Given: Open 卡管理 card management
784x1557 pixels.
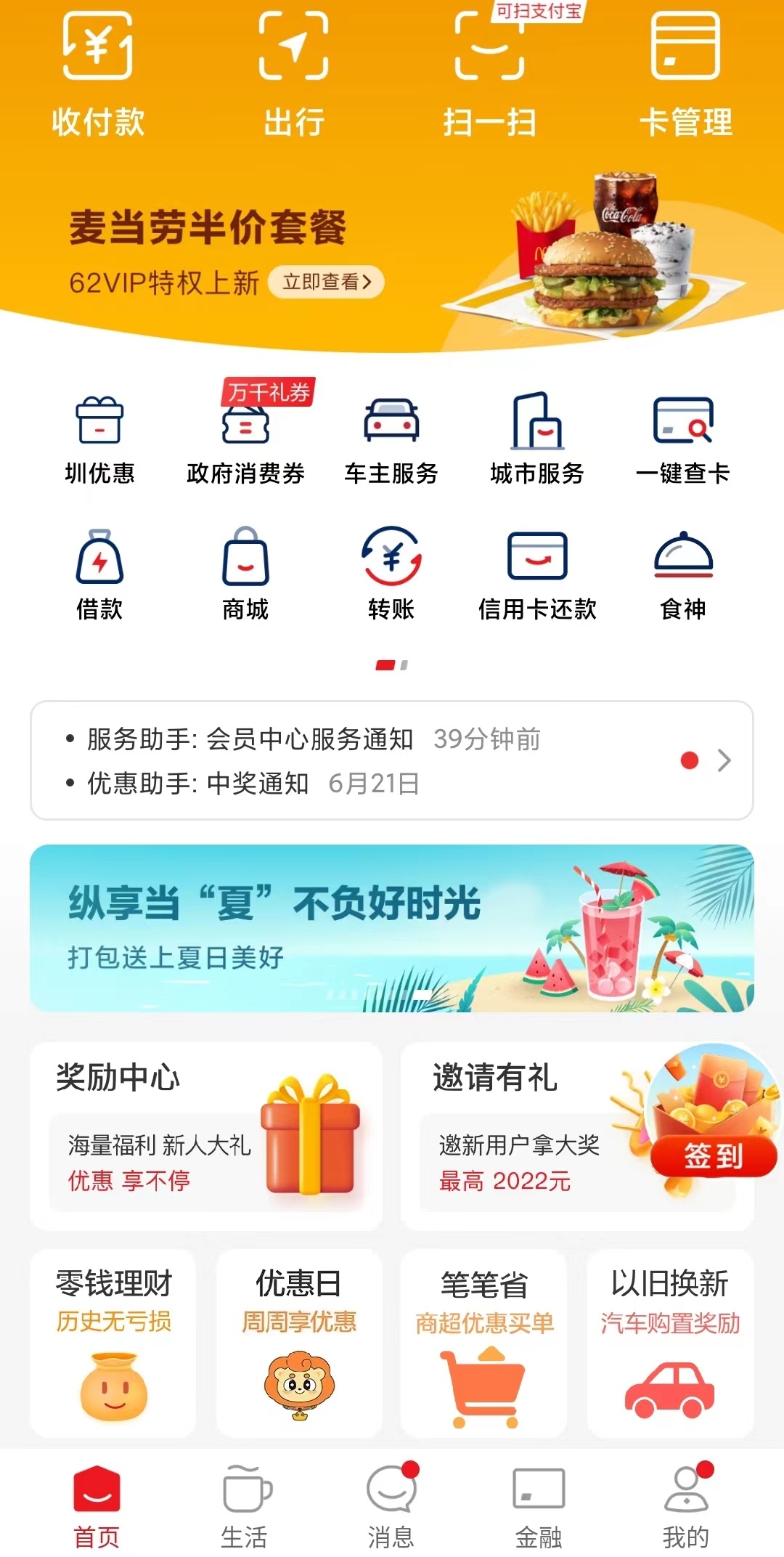Looking at the screenshot, I should [685, 73].
